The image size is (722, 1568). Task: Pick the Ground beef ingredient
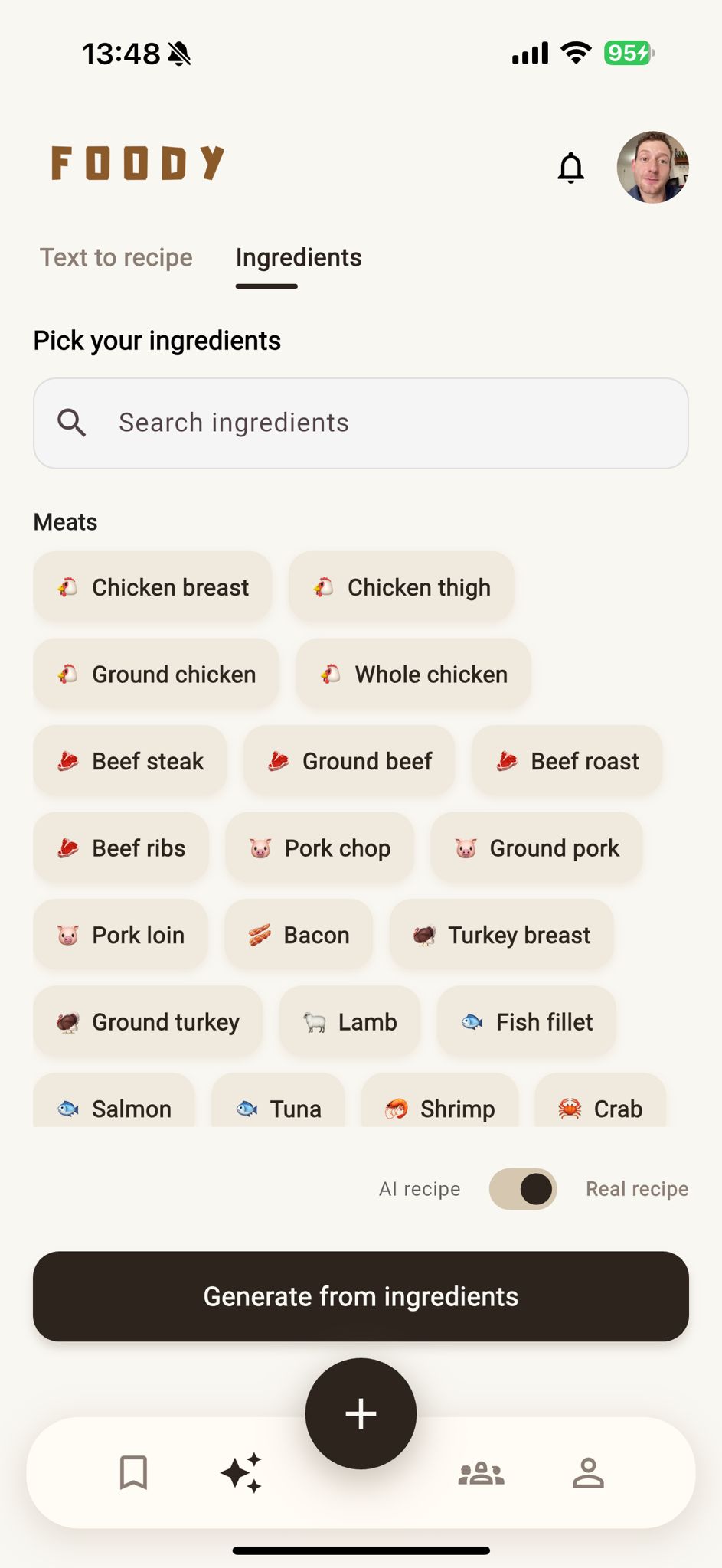click(348, 761)
